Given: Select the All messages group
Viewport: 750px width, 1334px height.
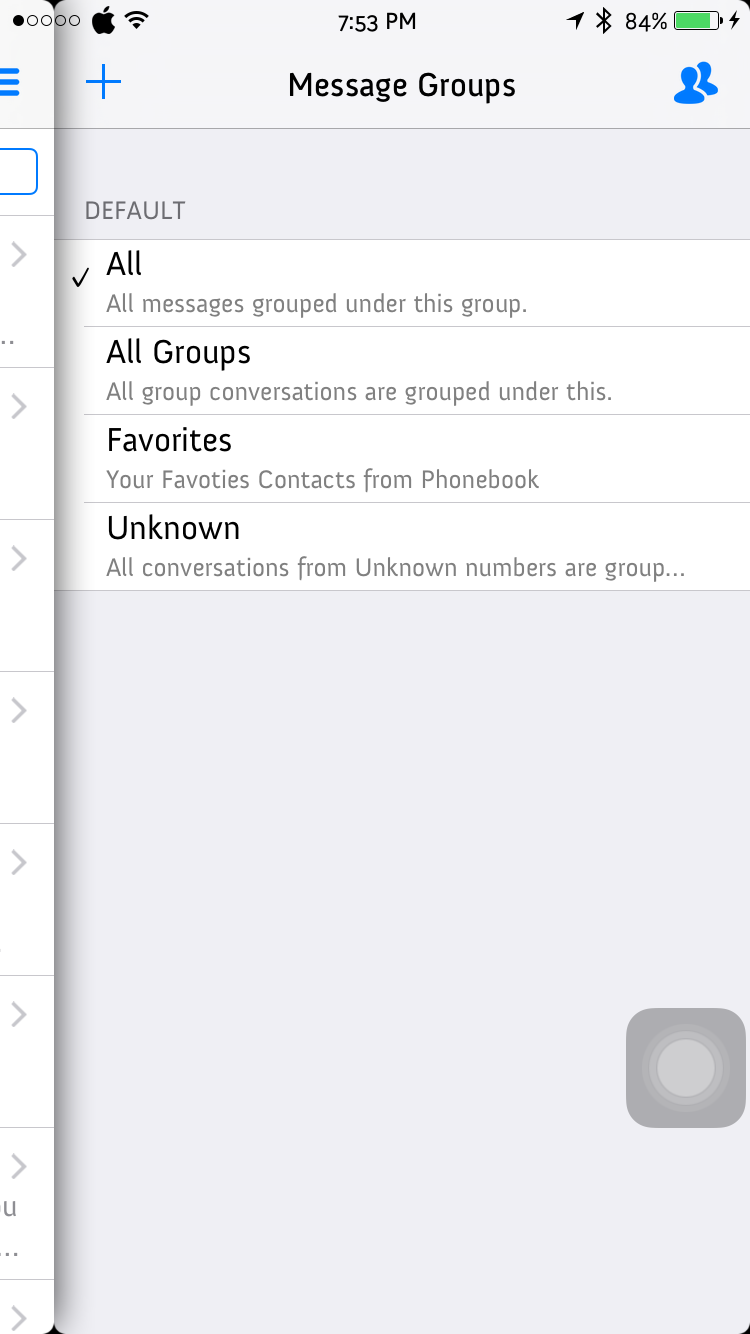Looking at the screenshot, I should (x=402, y=283).
